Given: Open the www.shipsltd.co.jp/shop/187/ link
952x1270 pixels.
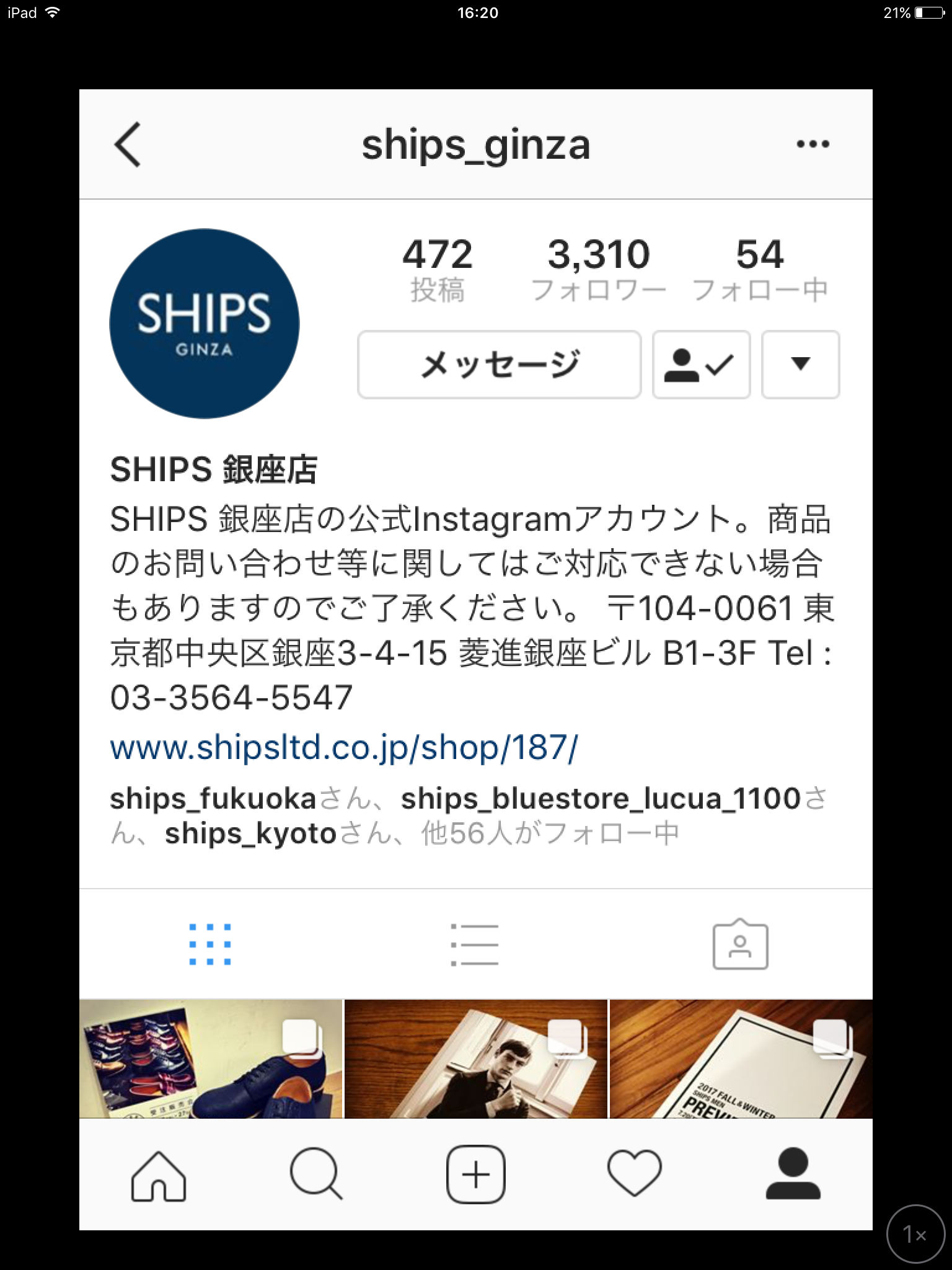Looking at the screenshot, I should click(344, 747).
